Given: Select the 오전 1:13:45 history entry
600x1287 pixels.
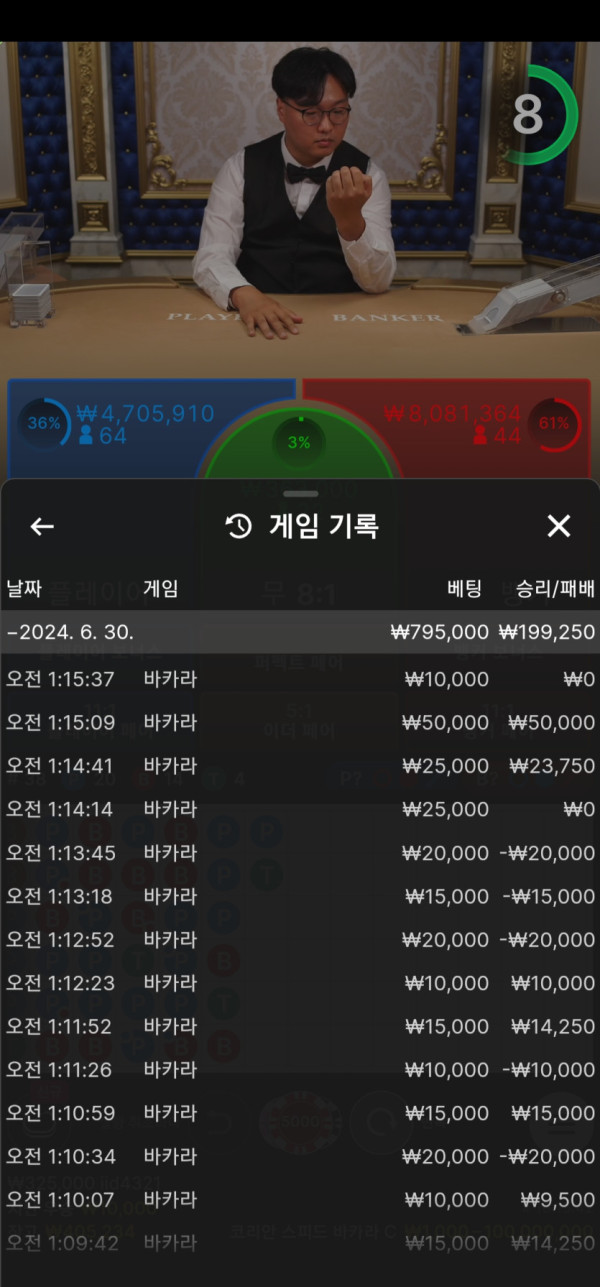Looking at the screenshot, I should pyautogui.click(x=300, y=853).
